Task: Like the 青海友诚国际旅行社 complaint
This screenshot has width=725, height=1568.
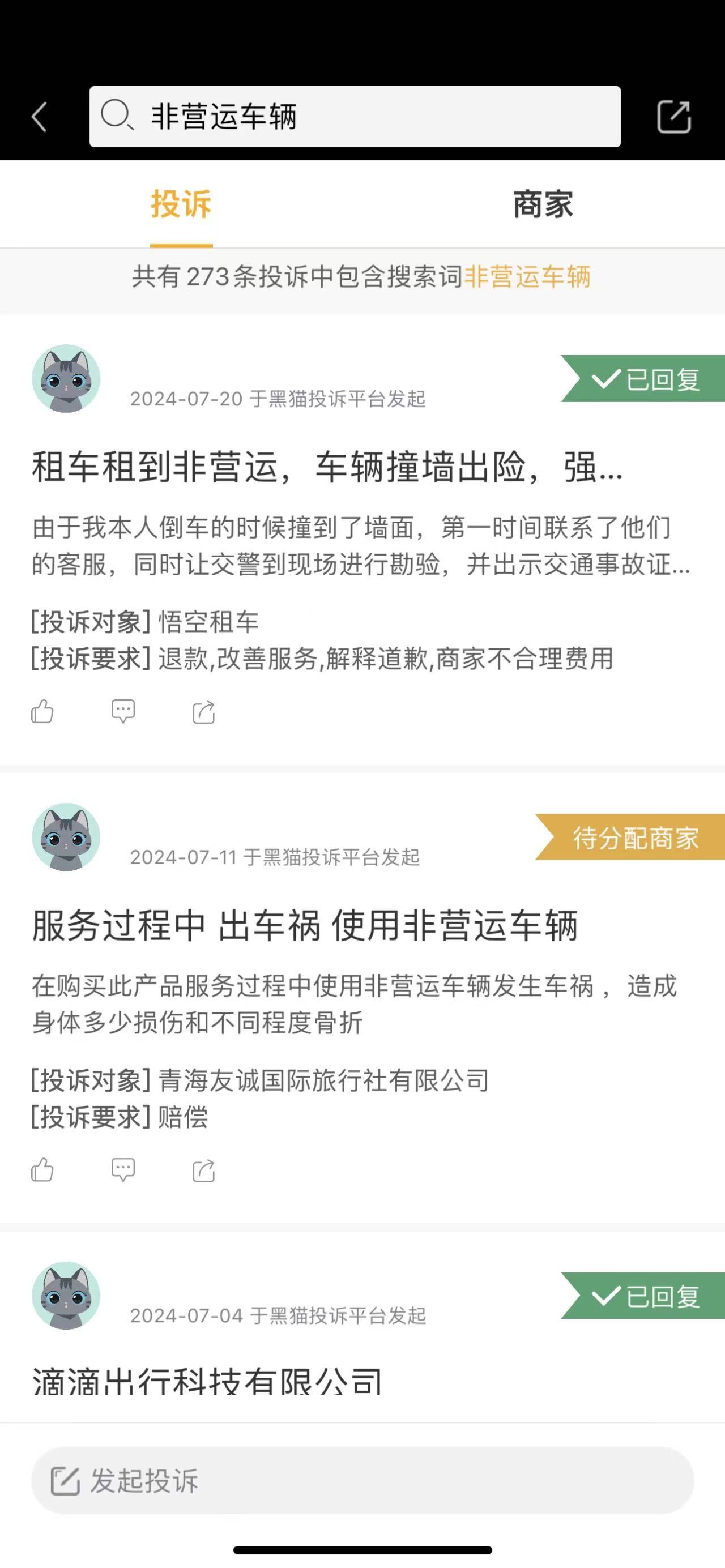Action: pyautogui.click(x=42, y=1170)
